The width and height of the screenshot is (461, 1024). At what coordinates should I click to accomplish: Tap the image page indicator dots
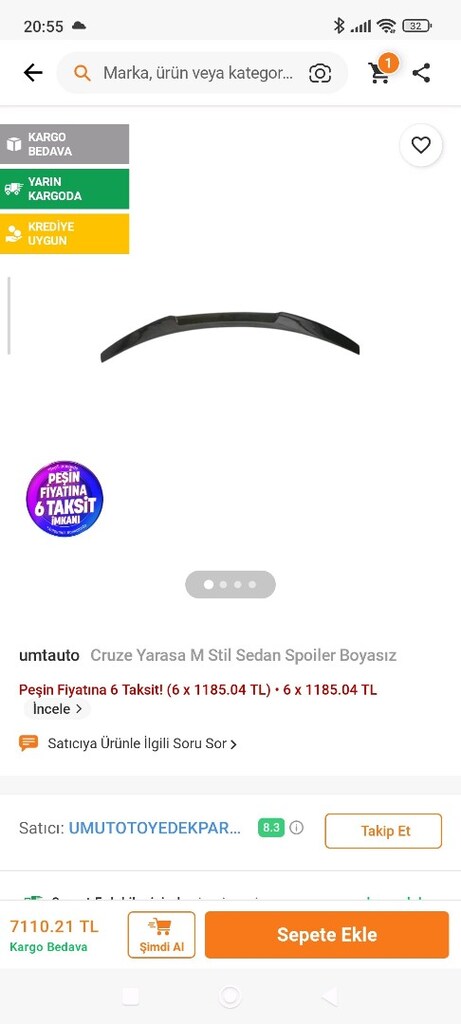click(x=230, y=584)
